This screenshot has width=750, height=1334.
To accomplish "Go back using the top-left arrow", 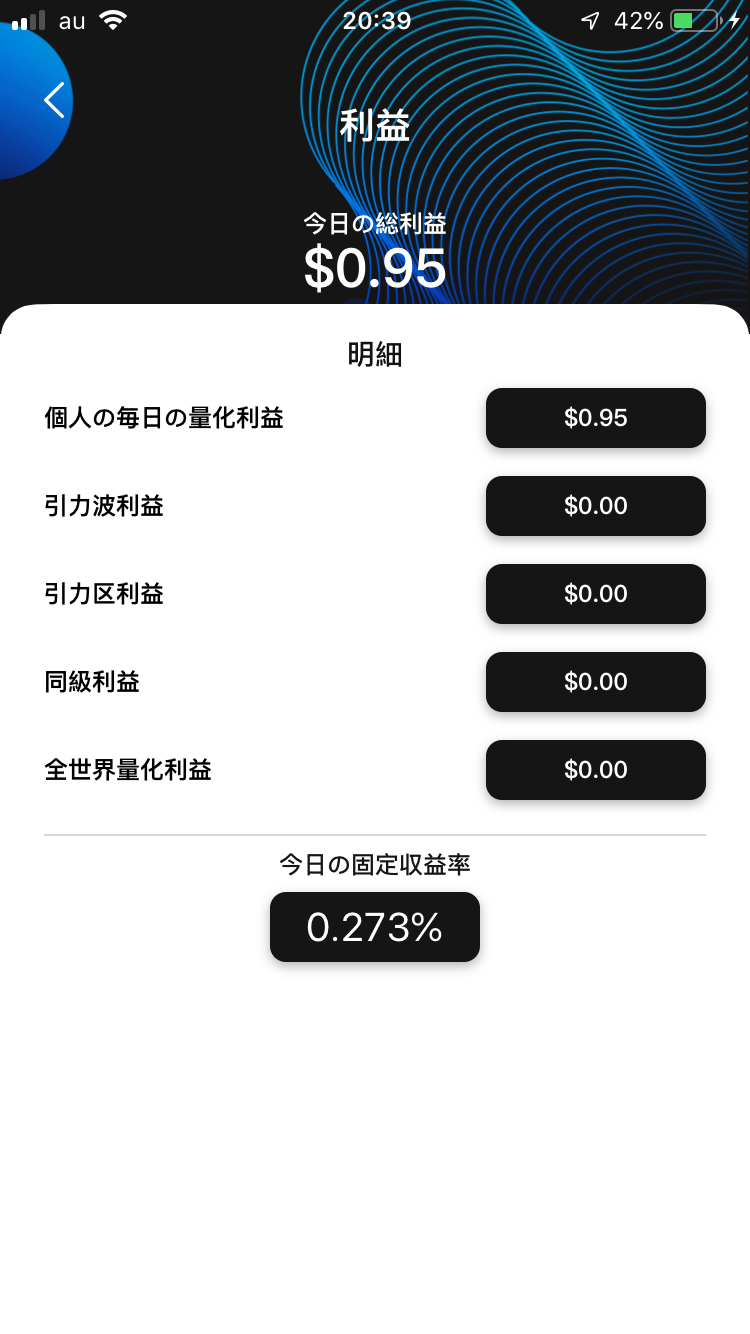I will click(x=54, y=100).
